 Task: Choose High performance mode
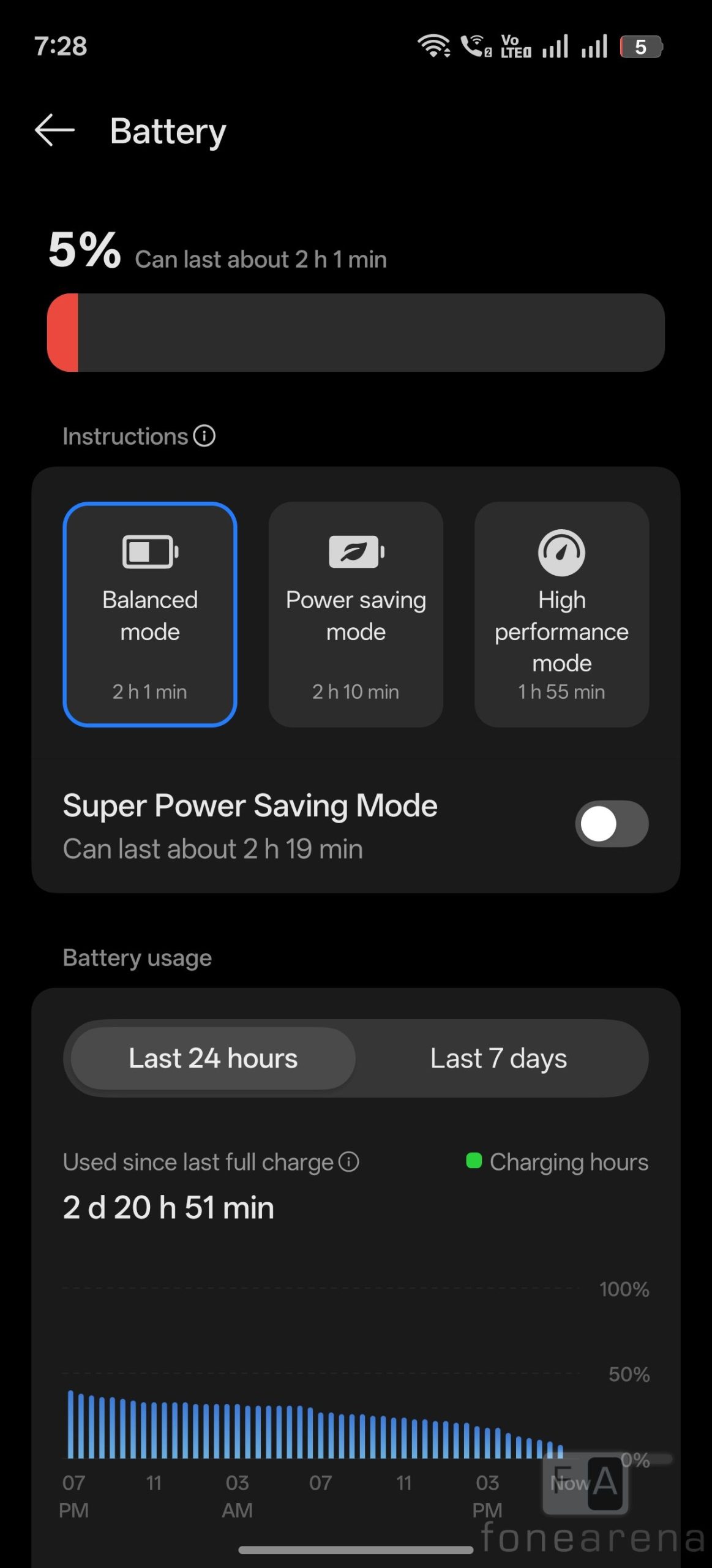click(561, 614)
